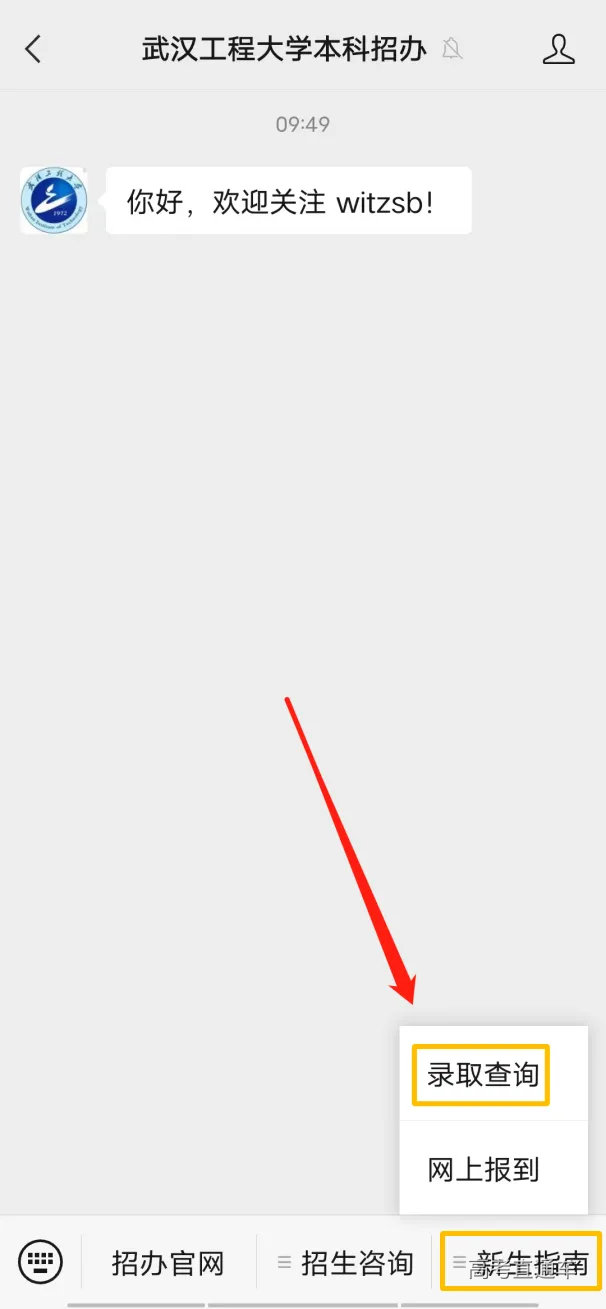Open the account profile icon
The image size is (606, 1309).
[559, 49]
